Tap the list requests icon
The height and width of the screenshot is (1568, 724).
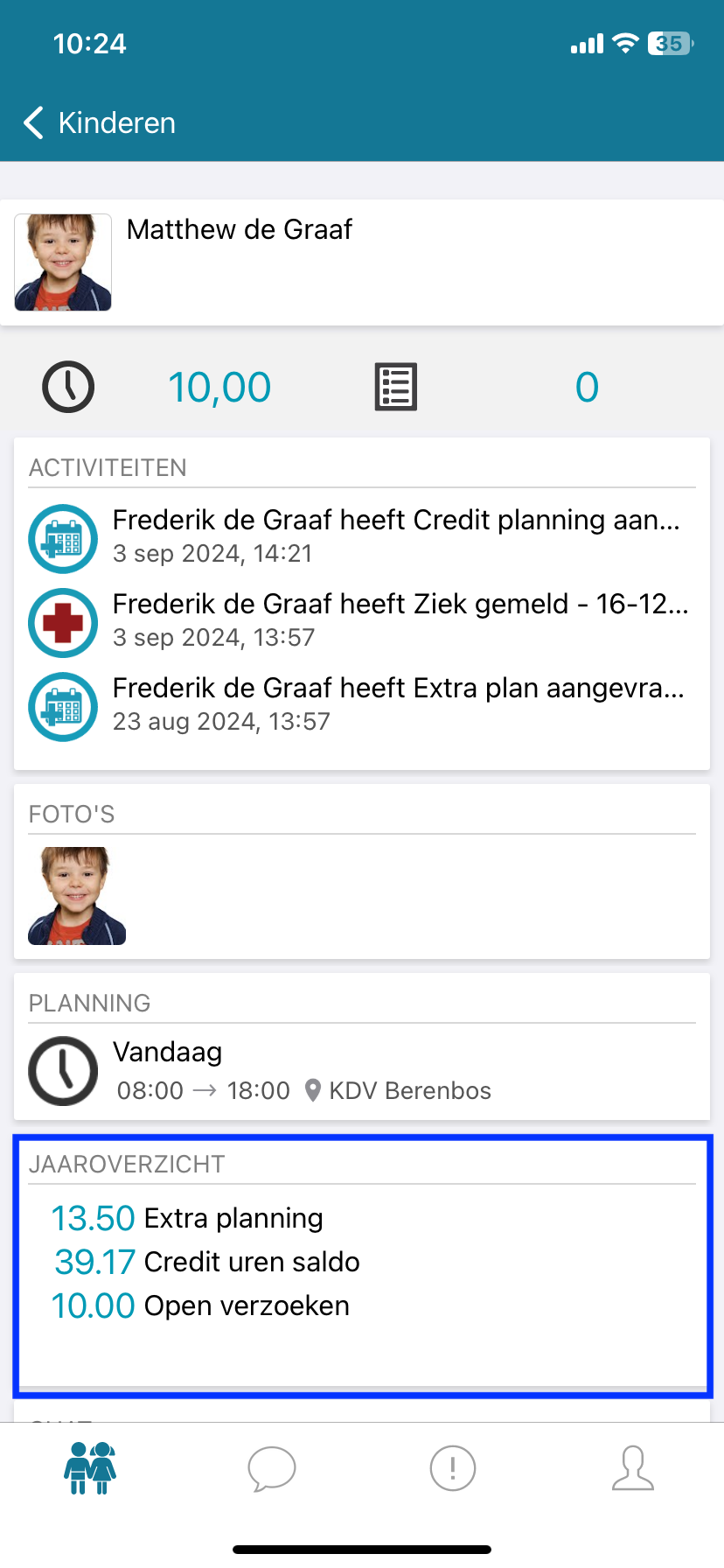[x=396, y=387]
